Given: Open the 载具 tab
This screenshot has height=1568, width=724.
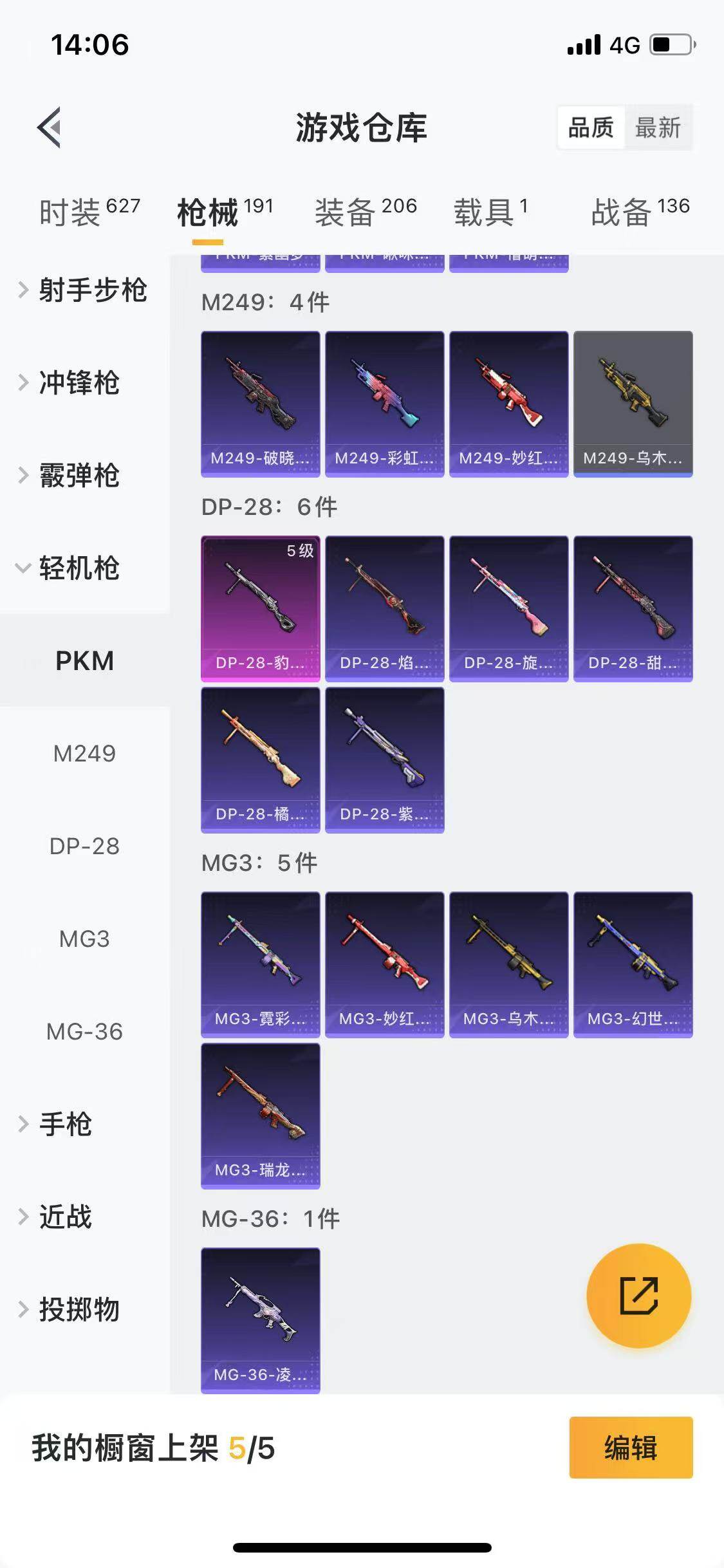Looking at the screenshot, I should 490,211.
